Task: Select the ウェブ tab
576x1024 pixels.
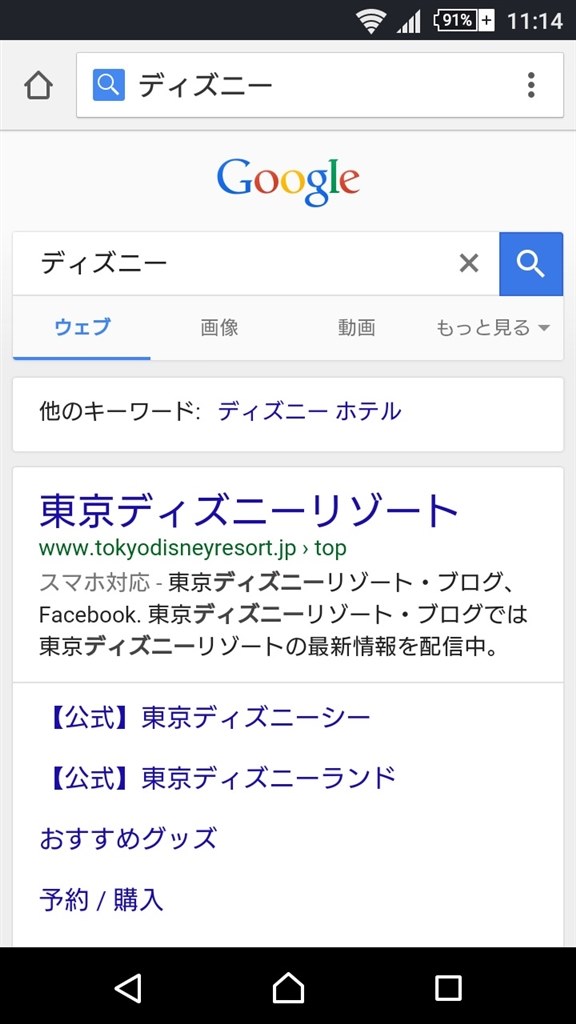Action: point(82,327)
